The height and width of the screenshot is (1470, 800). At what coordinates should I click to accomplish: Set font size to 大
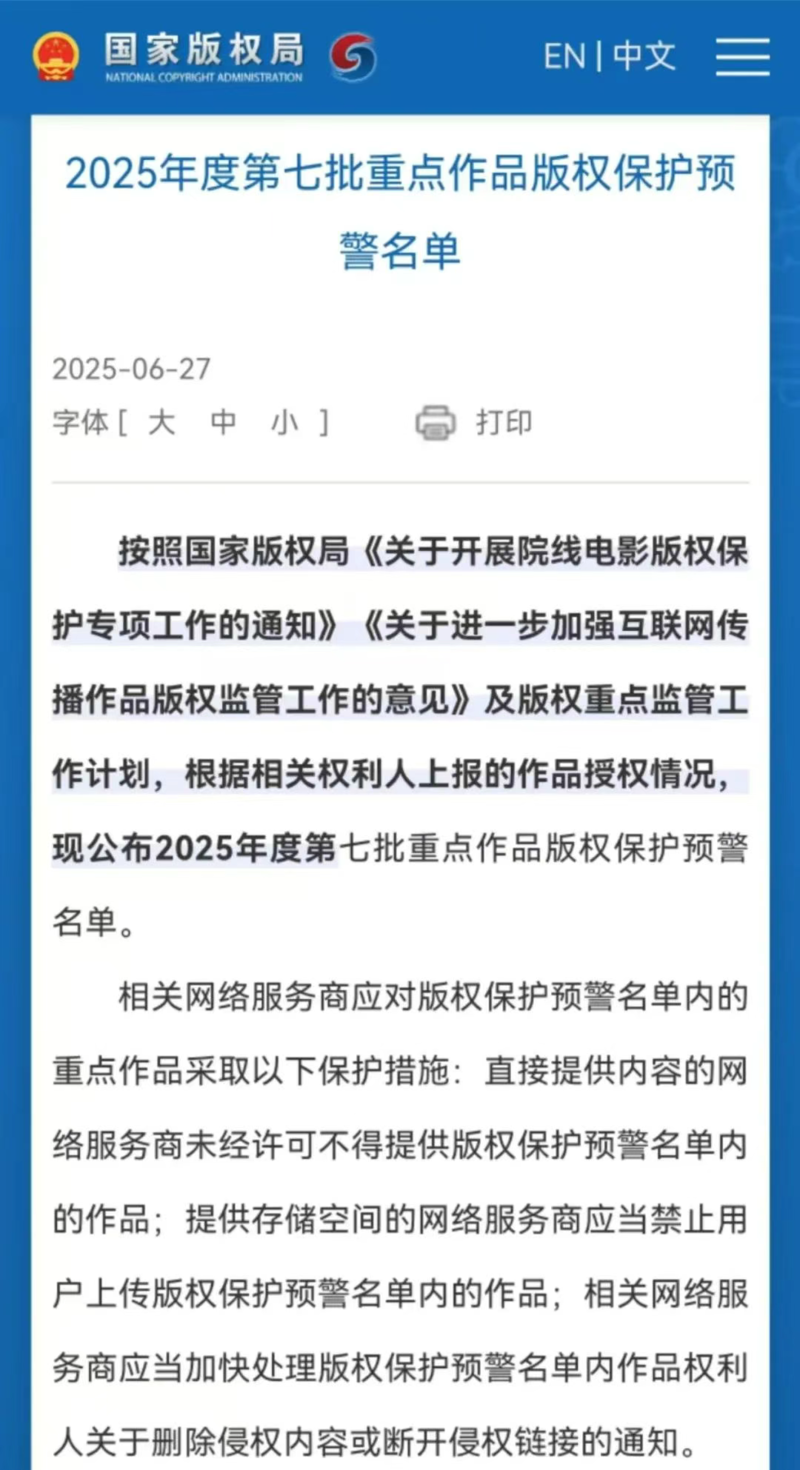pyautogui.click(x=161, y=423)
